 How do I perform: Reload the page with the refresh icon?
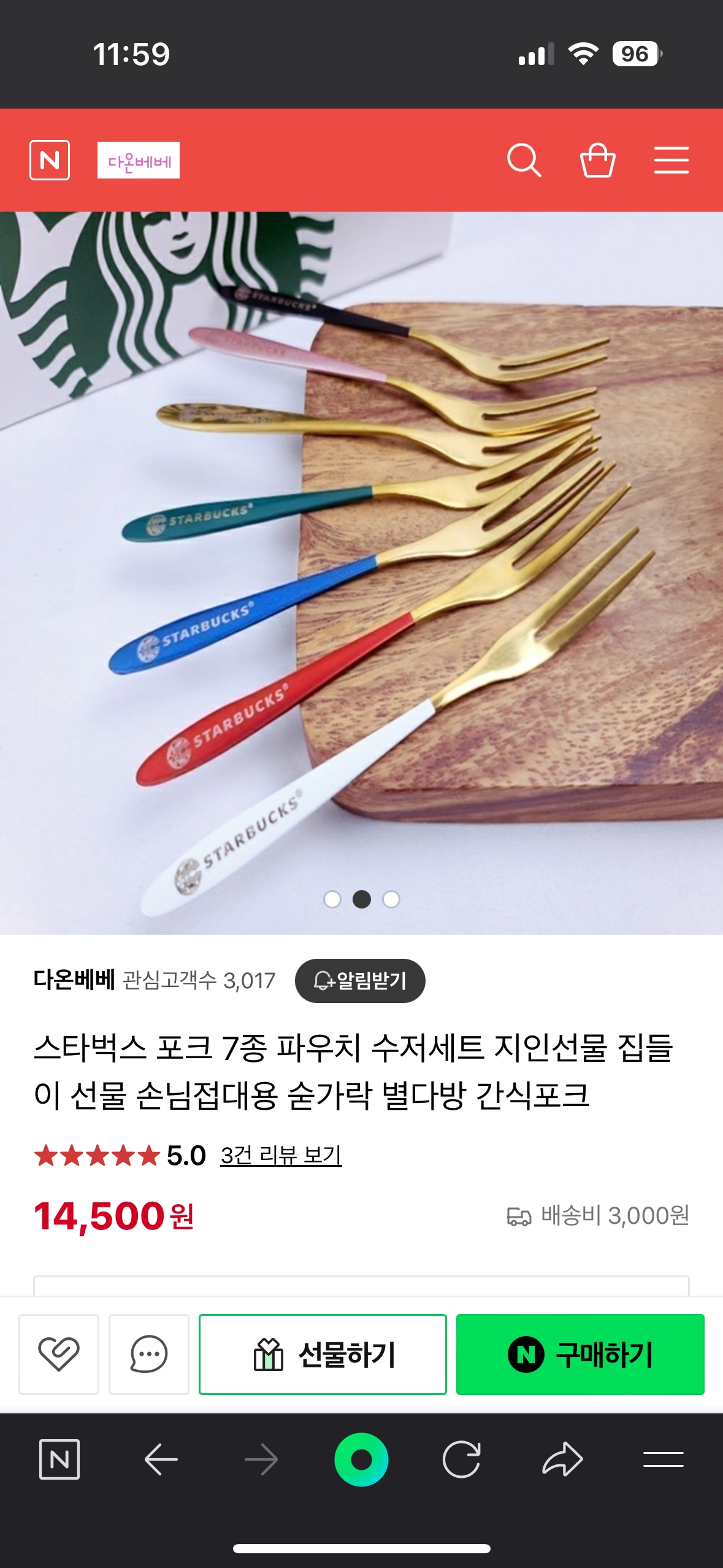tap(461, 1459)
